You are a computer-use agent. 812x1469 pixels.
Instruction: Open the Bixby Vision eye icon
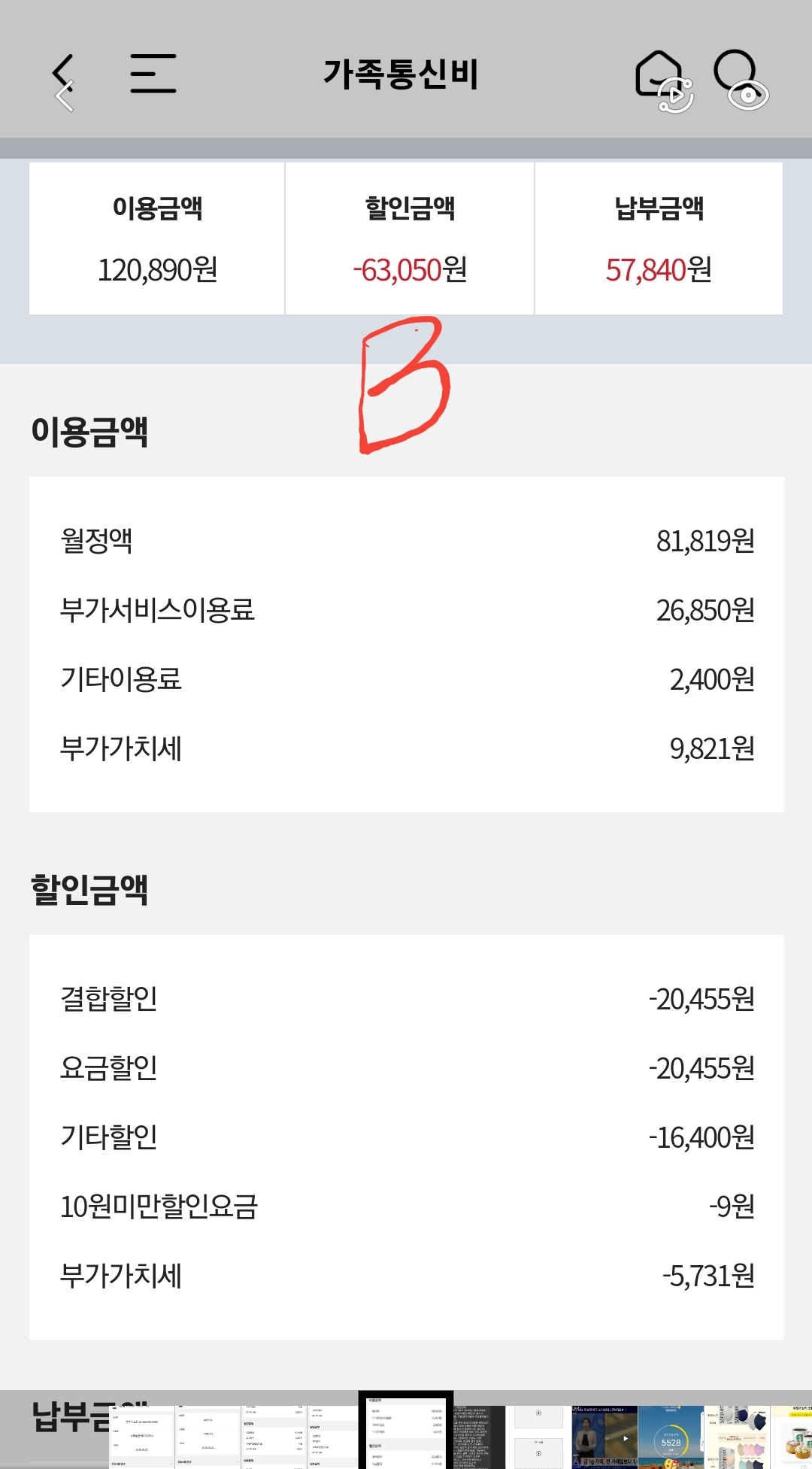point(748,95)
